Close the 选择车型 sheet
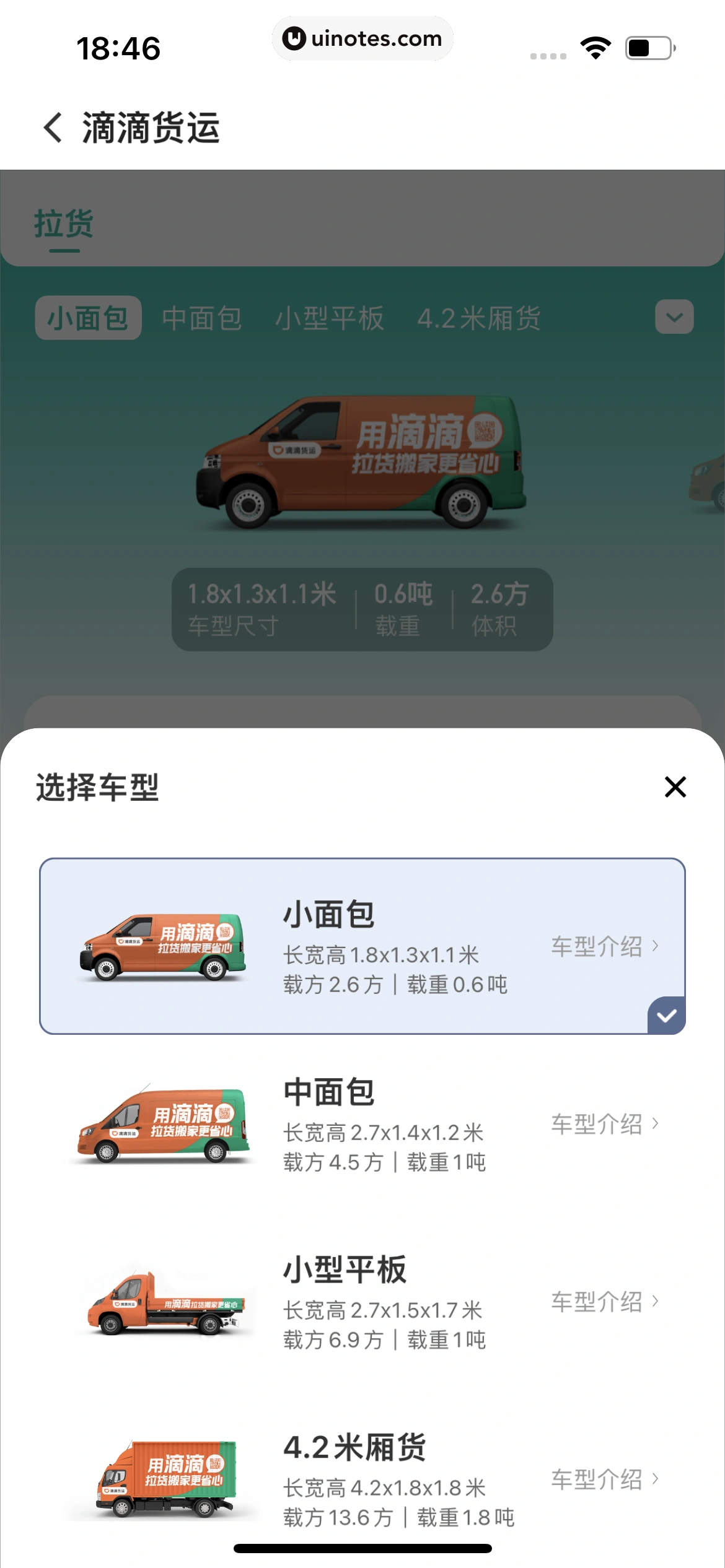This screenshot has height=1568, width=725. click(x=675, y=786)
